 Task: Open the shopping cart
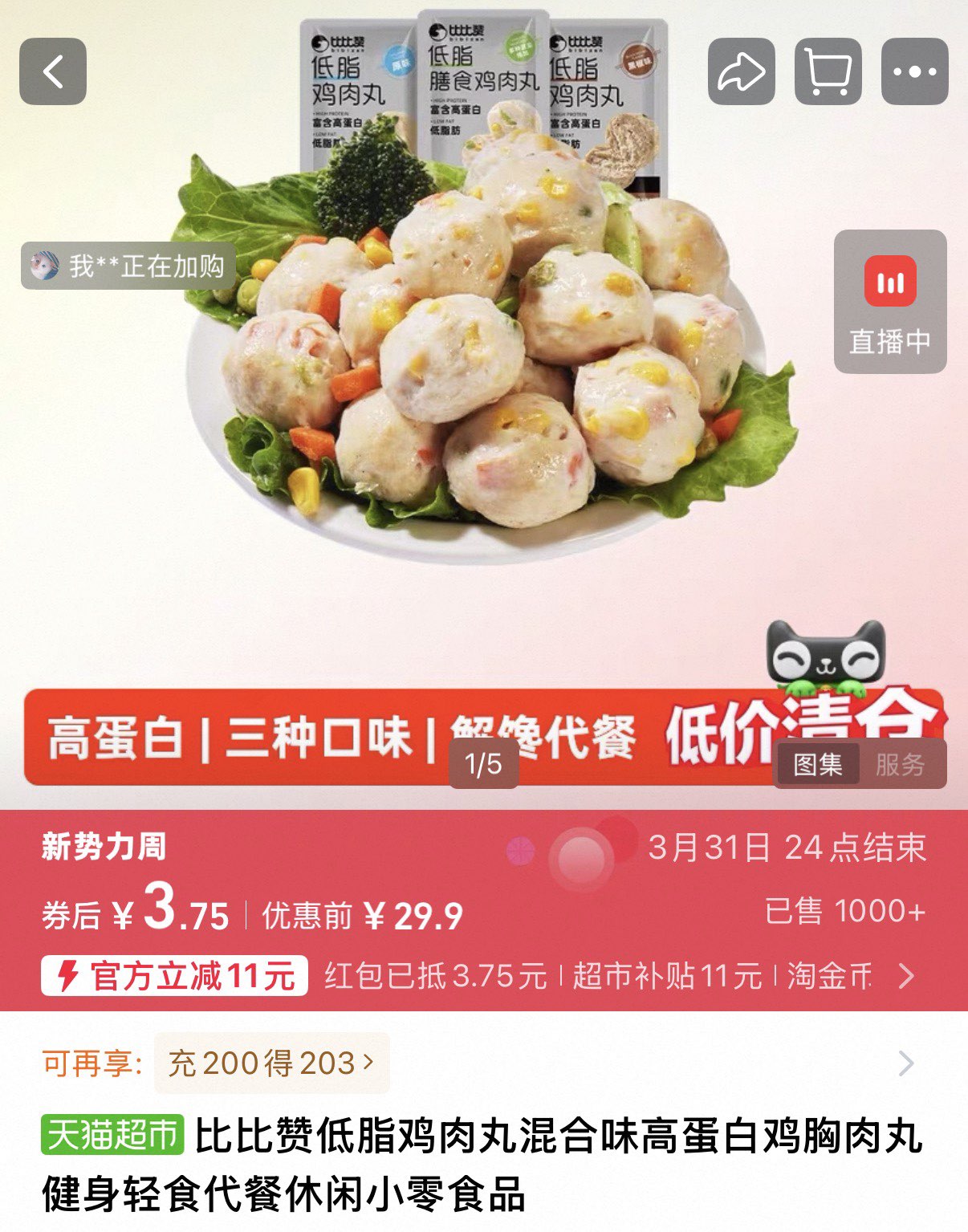(x=828, y=71)
